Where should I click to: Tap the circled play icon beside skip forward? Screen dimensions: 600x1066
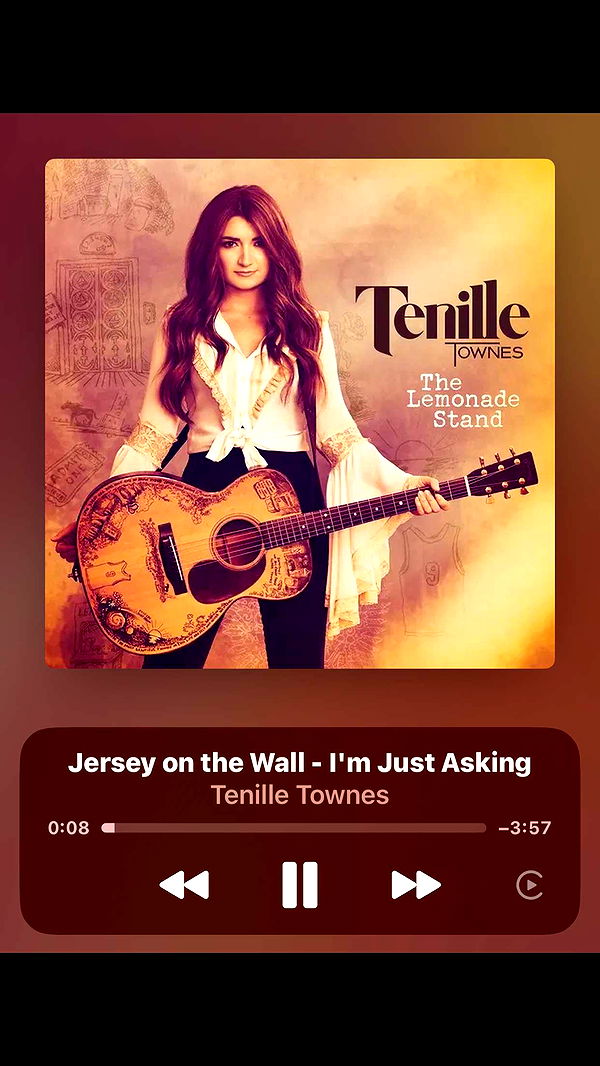[529, 885]
